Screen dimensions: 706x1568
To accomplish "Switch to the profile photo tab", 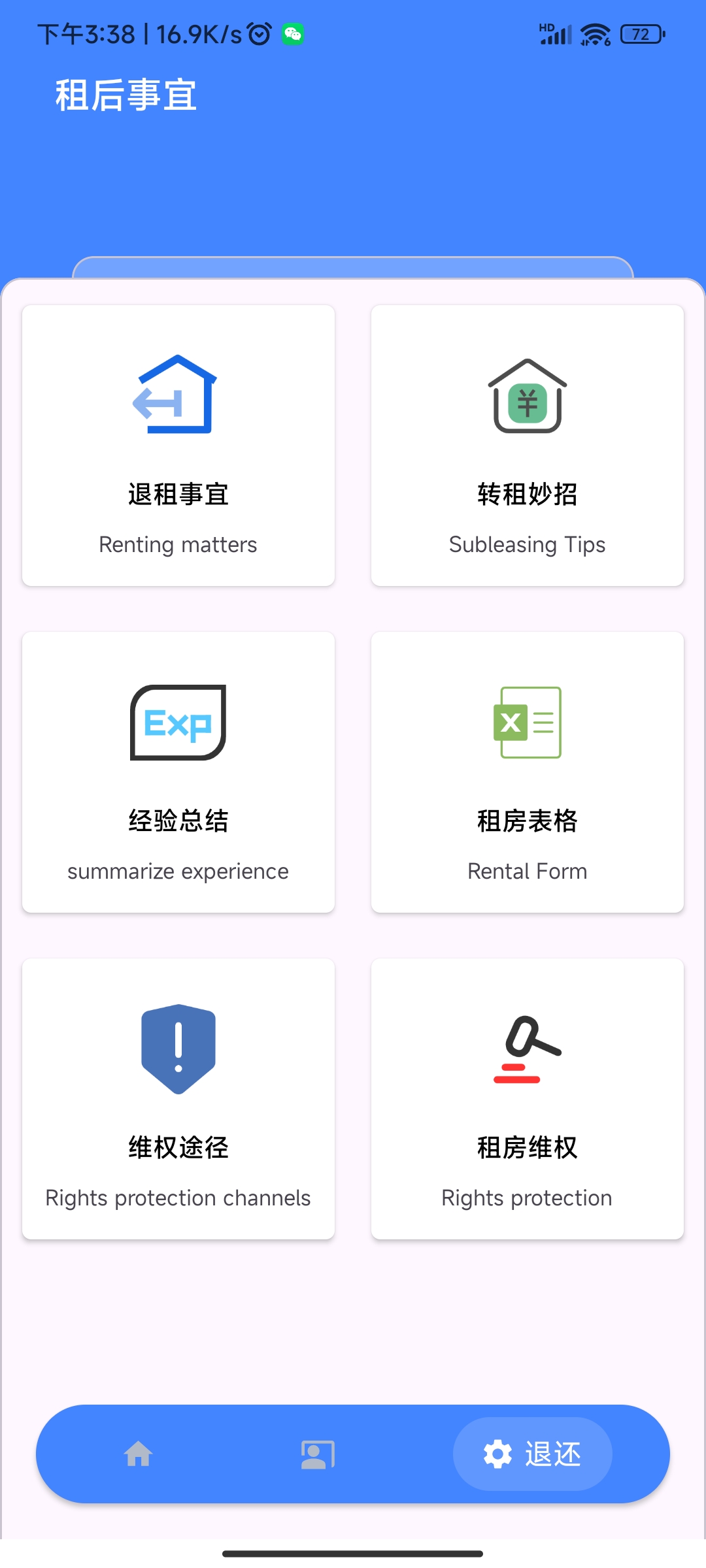I will pyautogui.click(x=318, y=1454).
